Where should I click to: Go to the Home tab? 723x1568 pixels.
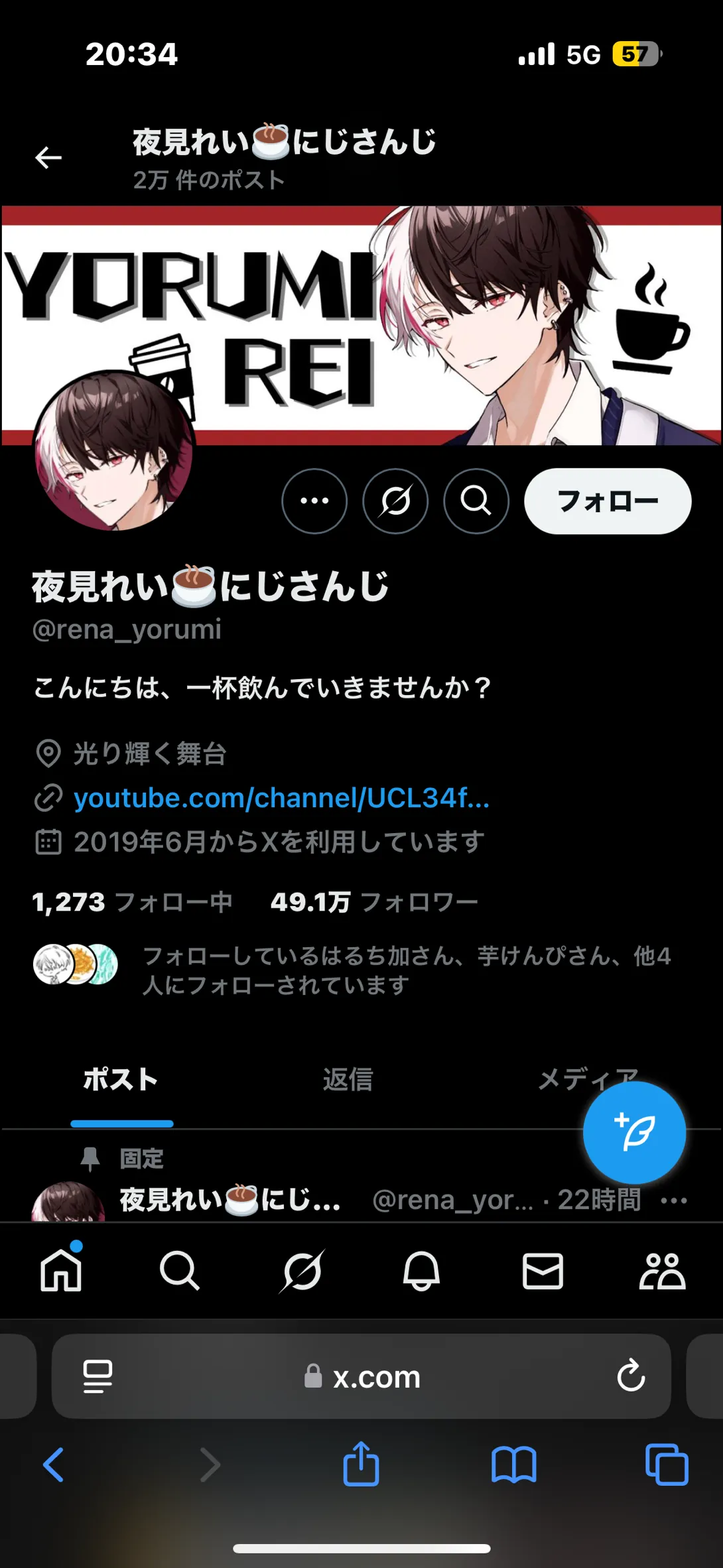point(61,1271)
